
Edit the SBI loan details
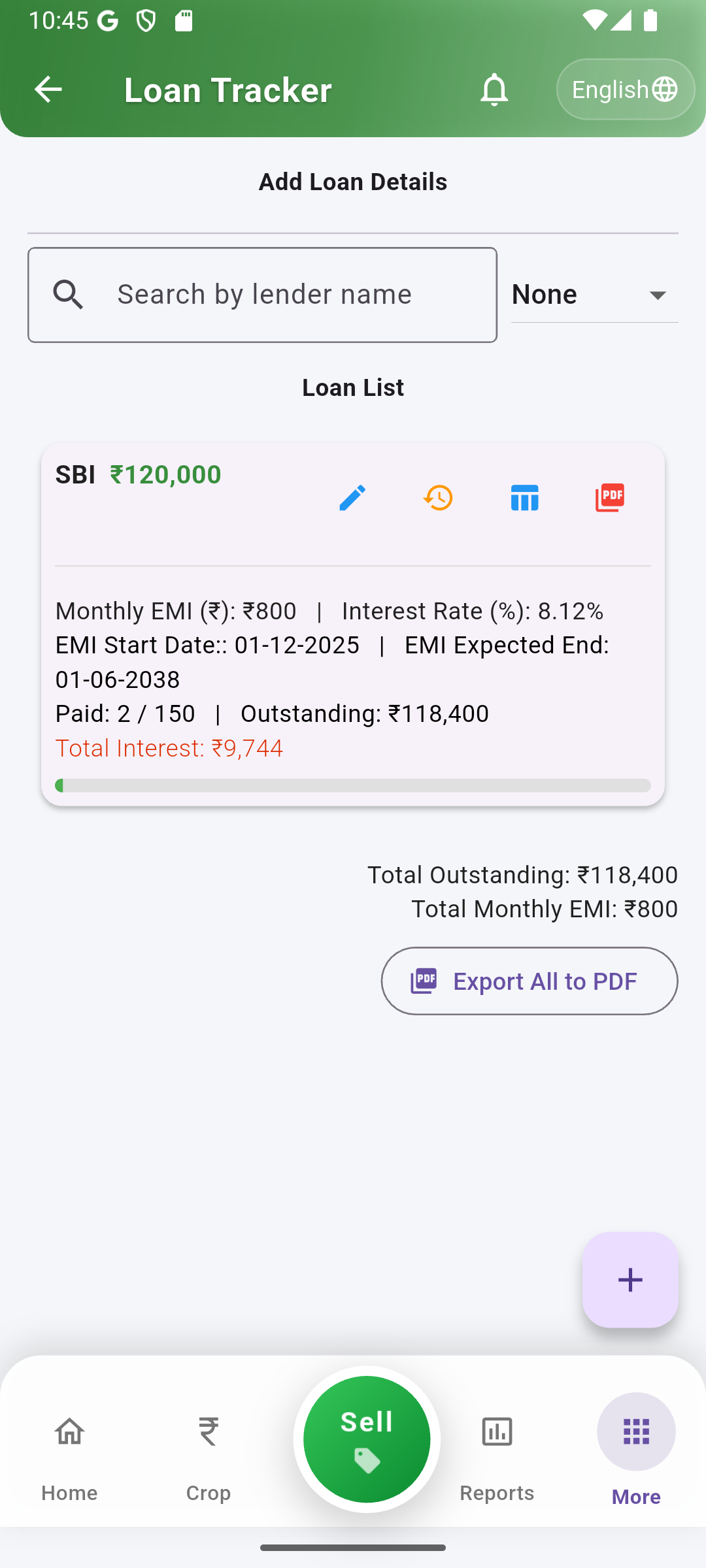tap(352, 497)
